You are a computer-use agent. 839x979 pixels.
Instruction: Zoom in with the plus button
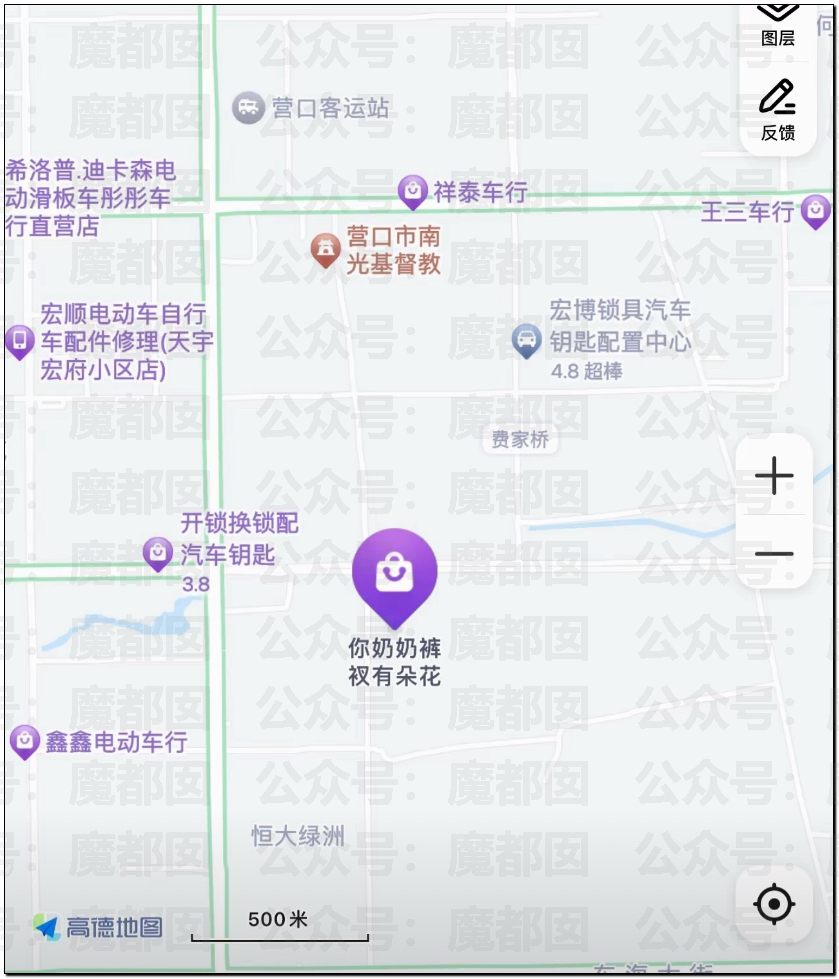coord(774,476)
